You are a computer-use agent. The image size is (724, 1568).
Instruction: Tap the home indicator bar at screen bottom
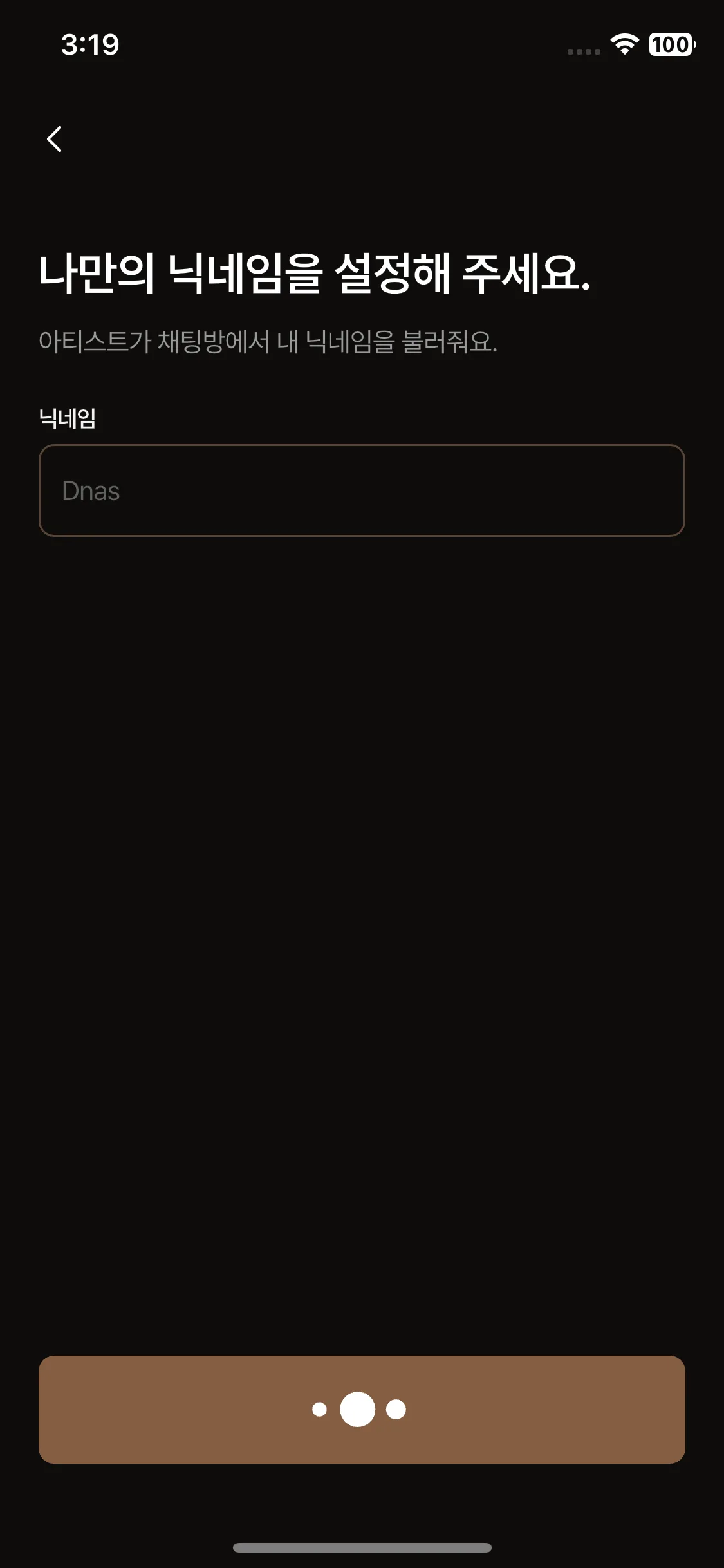tap(362, 1547)
